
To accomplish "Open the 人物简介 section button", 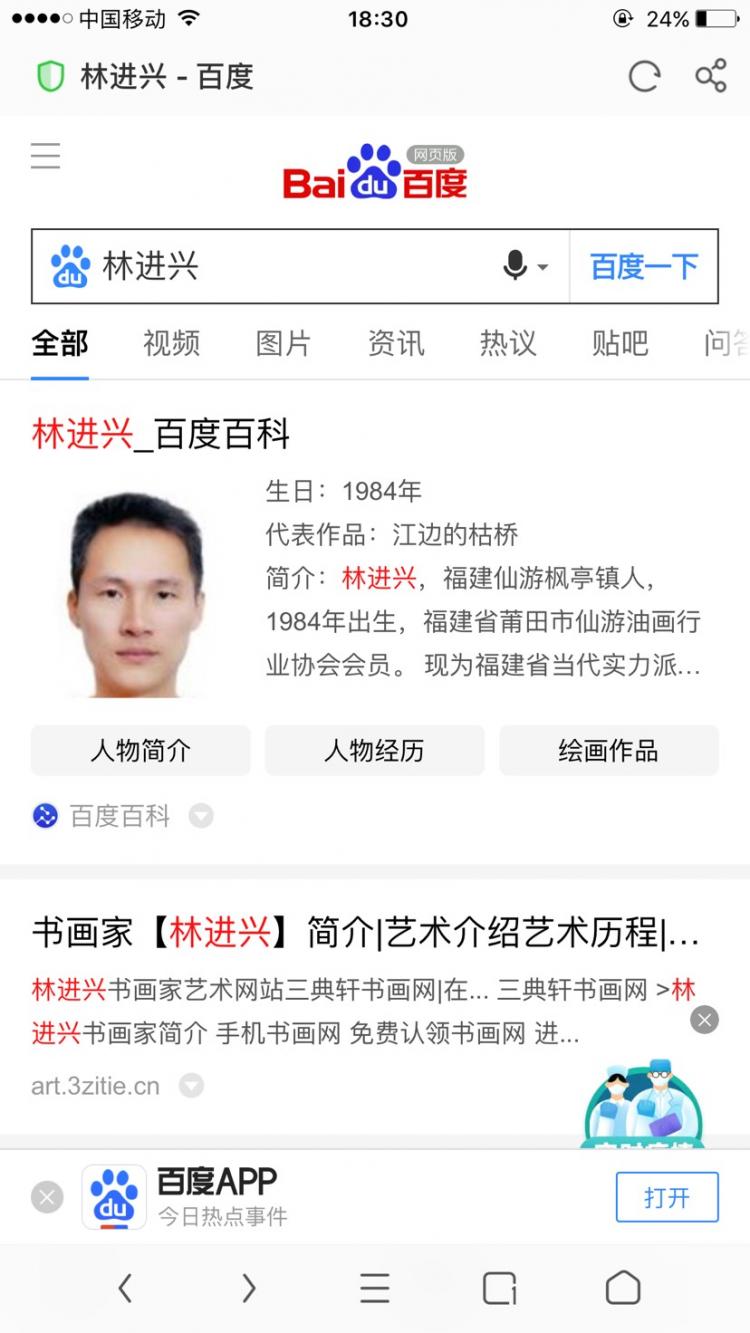I will tap(141, 751).
